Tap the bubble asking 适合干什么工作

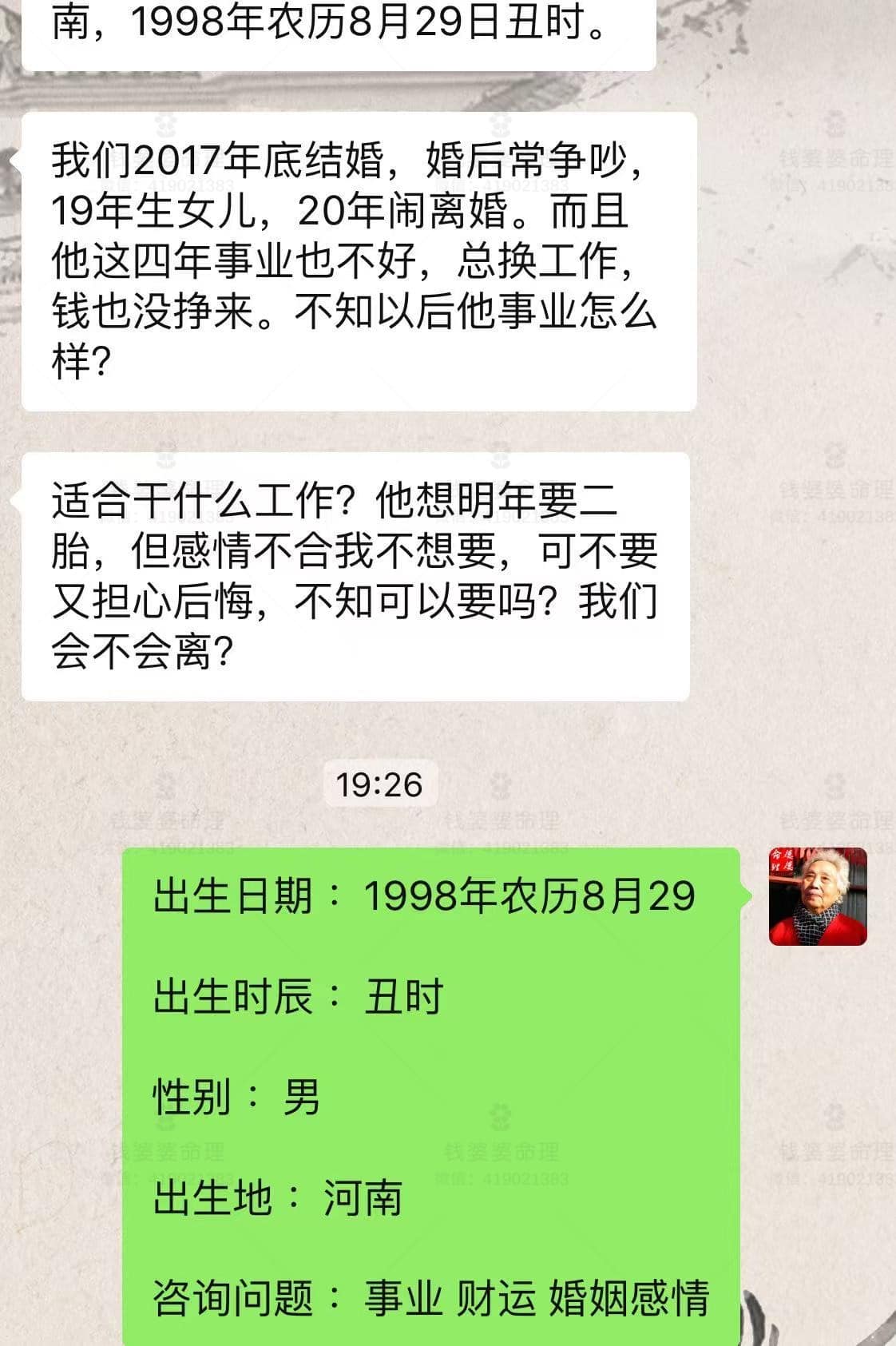[x=359, y=571]
